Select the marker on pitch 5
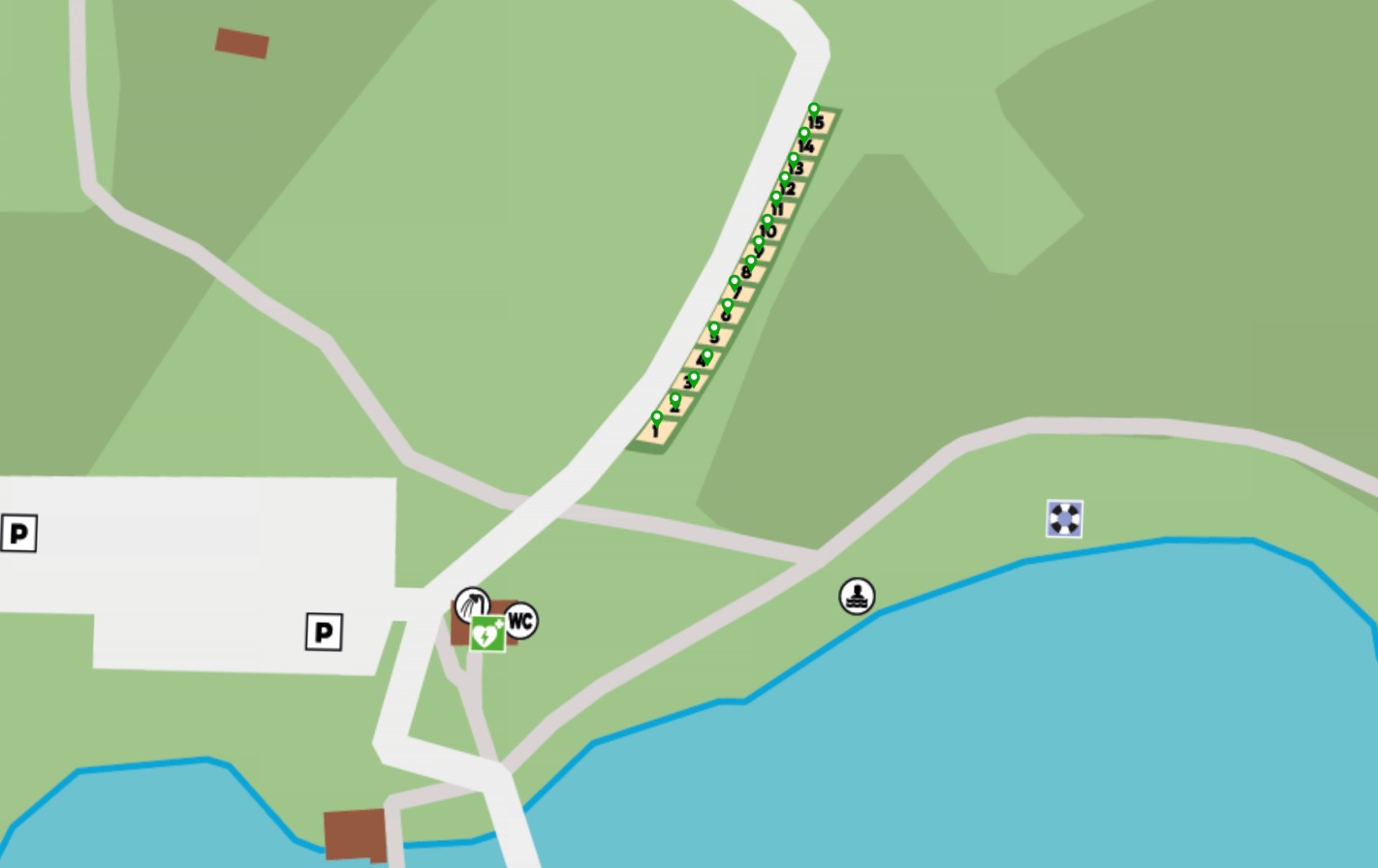The width and height of the screenshot is (1378, 868). point(714,328)
